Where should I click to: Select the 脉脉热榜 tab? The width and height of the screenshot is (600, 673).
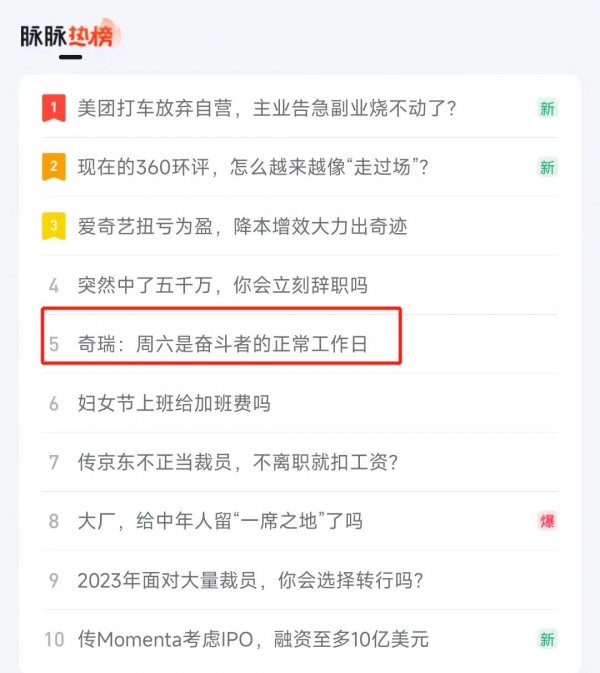pyautogui.click(x=70, y=36)
